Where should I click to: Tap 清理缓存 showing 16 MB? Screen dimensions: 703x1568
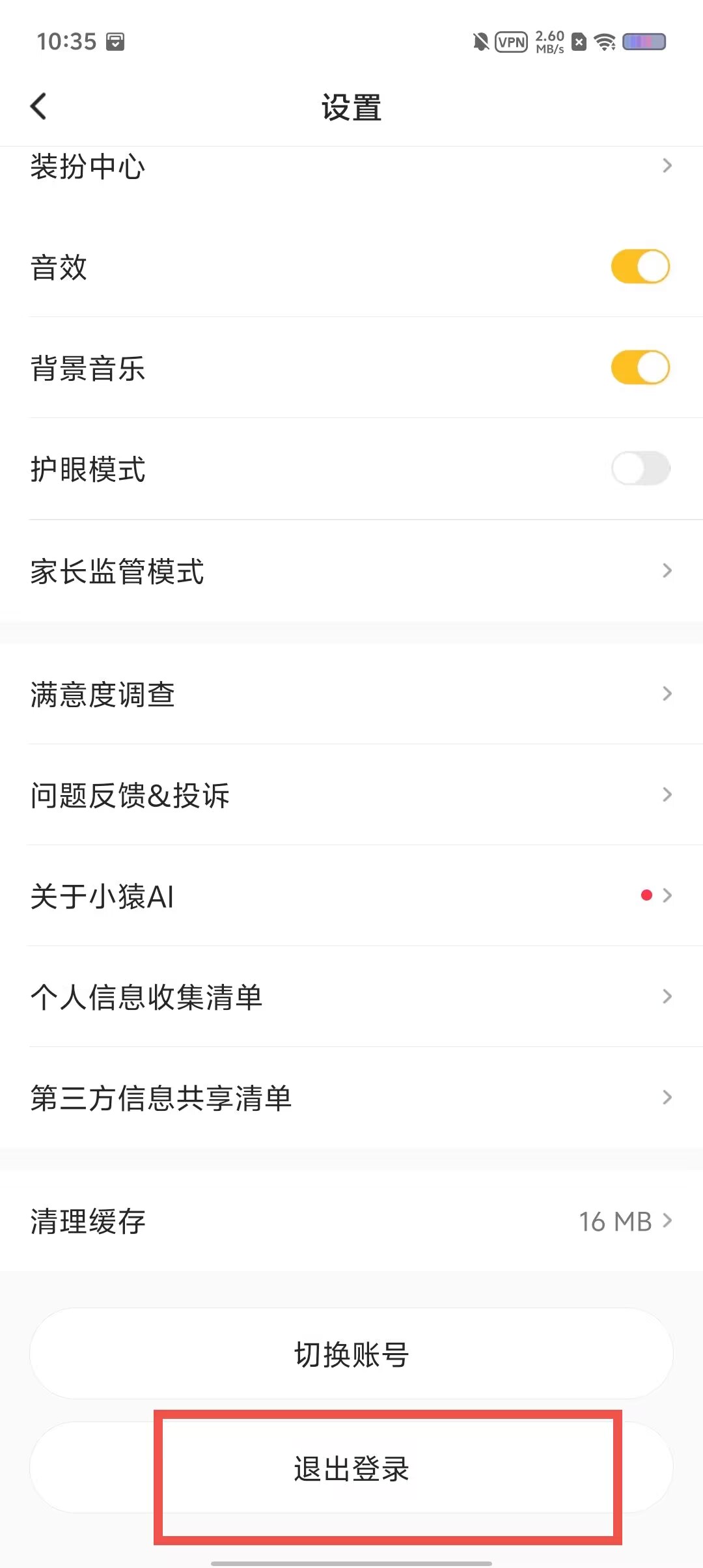pos(351,1221)
